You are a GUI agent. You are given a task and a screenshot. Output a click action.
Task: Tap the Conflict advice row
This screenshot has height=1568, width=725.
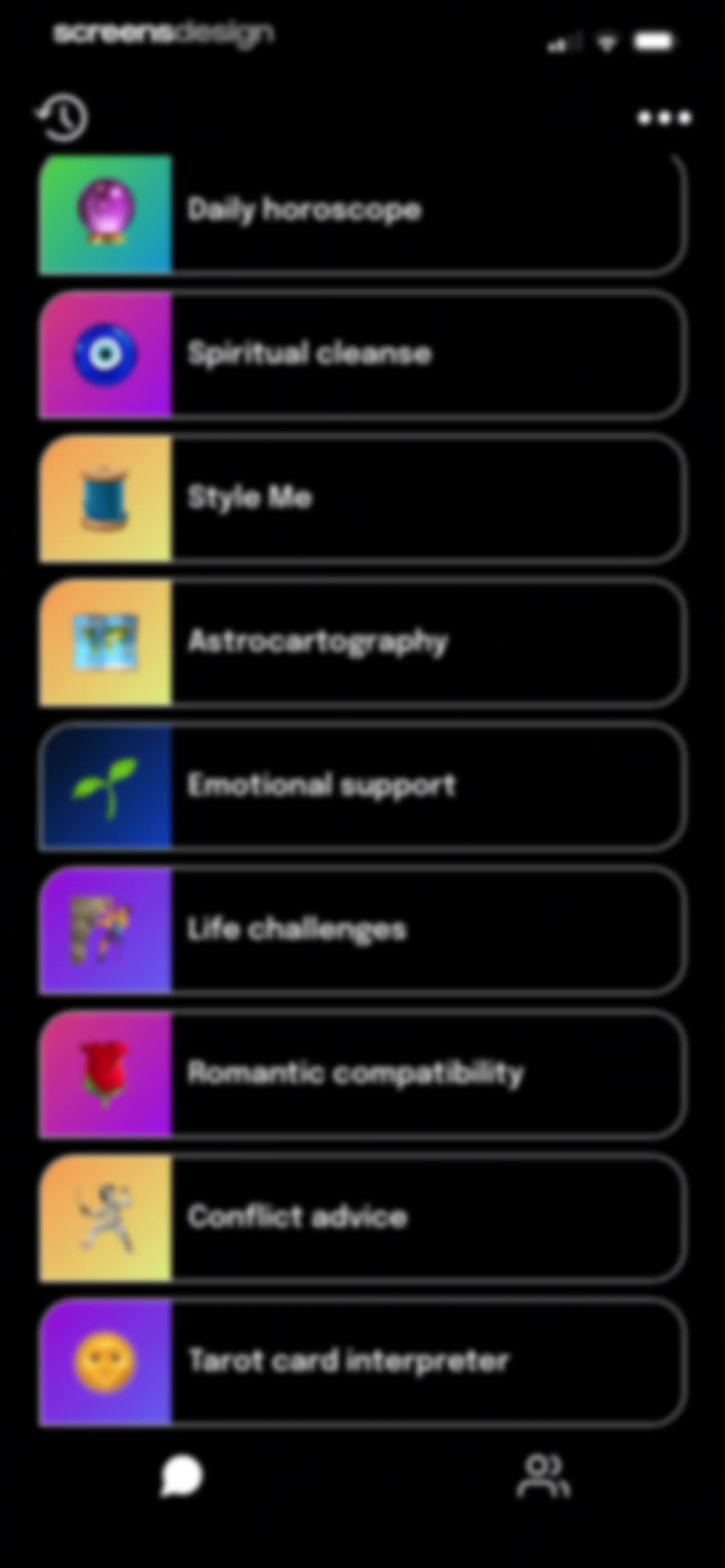point(363,1217)
